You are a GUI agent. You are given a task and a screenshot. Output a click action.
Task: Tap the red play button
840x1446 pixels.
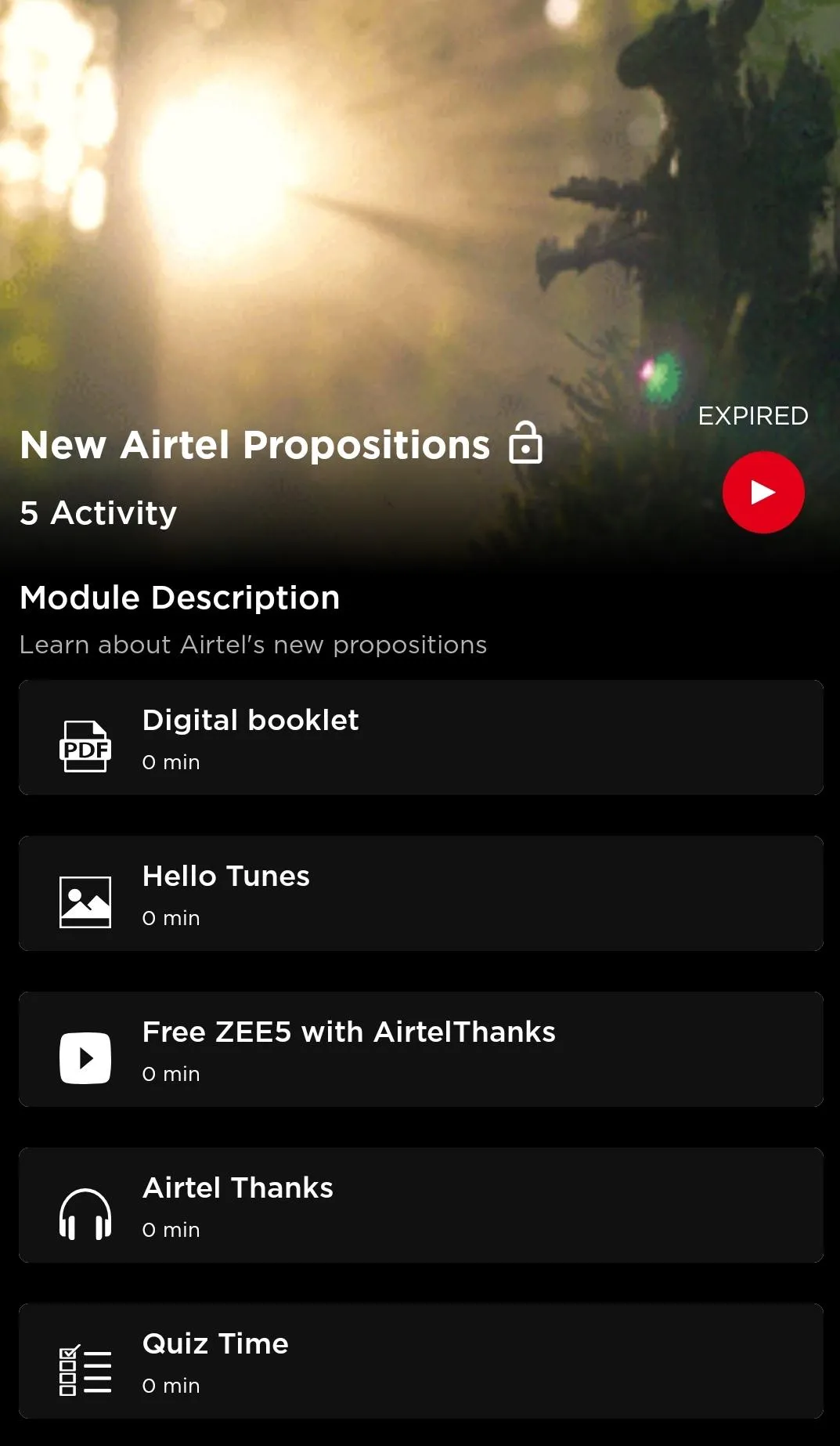tap(762, 492)
